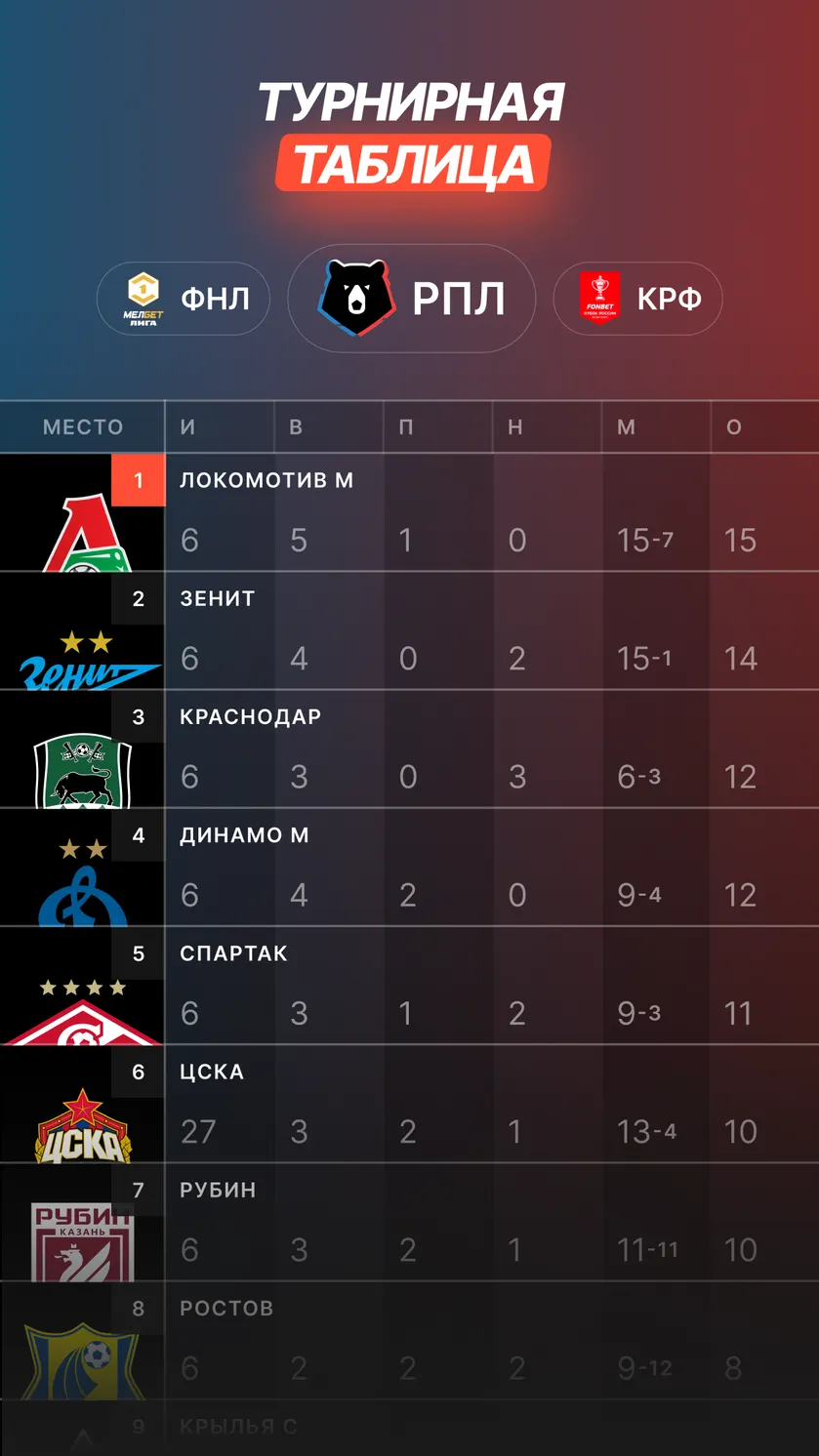Viewport: 819px width, 1456px height.
Task: Switch to the ФНЛ league tab
Action: click(184, 299)
